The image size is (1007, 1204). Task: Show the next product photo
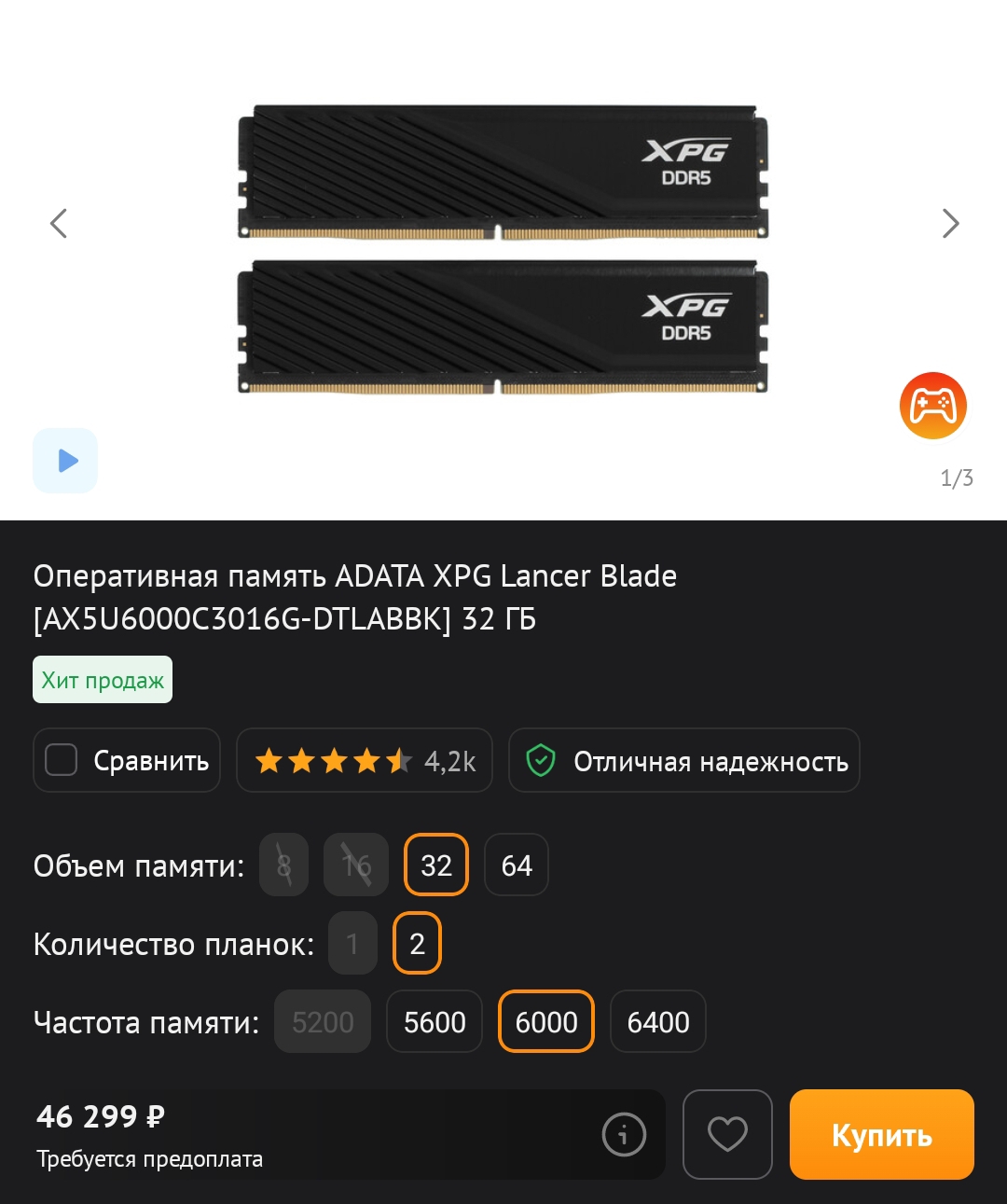coord(950,224)
